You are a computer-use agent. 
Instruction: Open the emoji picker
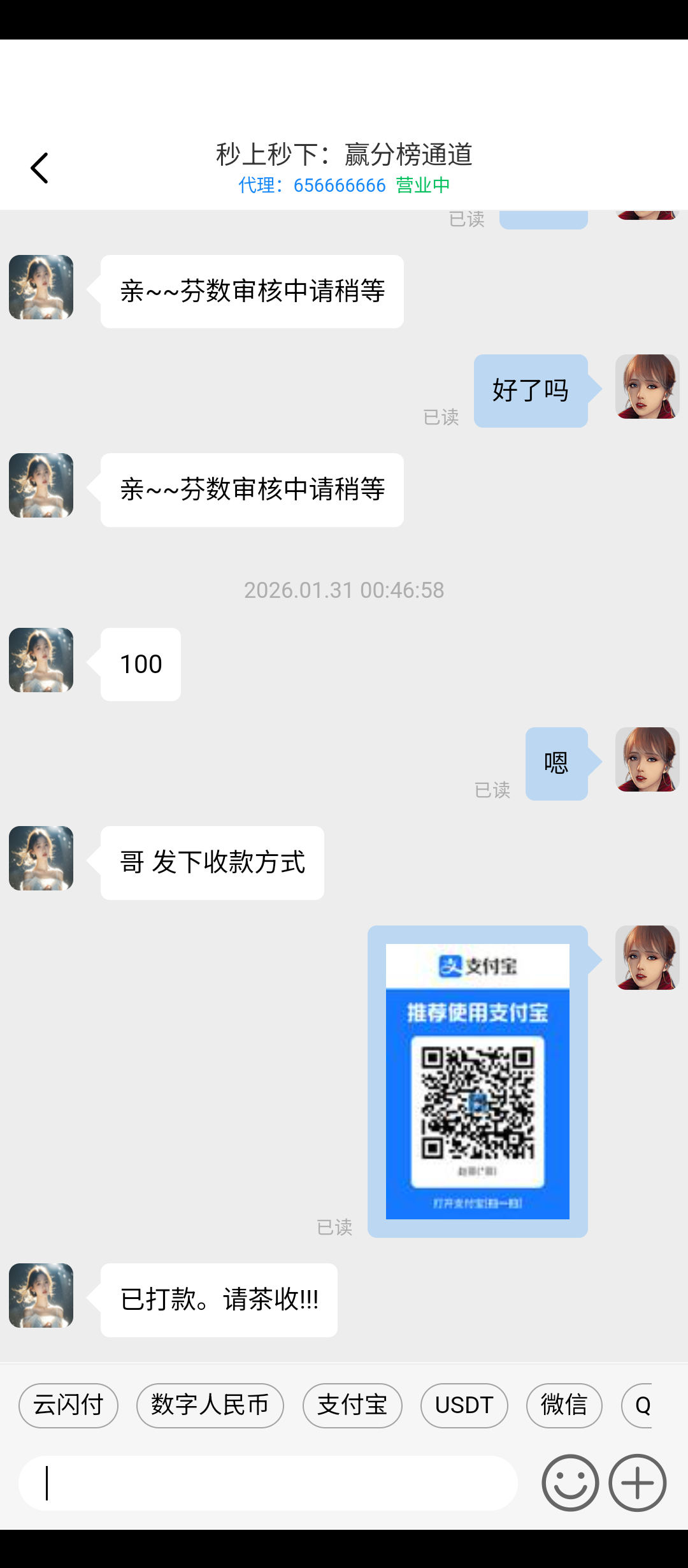click(570, 1483)
